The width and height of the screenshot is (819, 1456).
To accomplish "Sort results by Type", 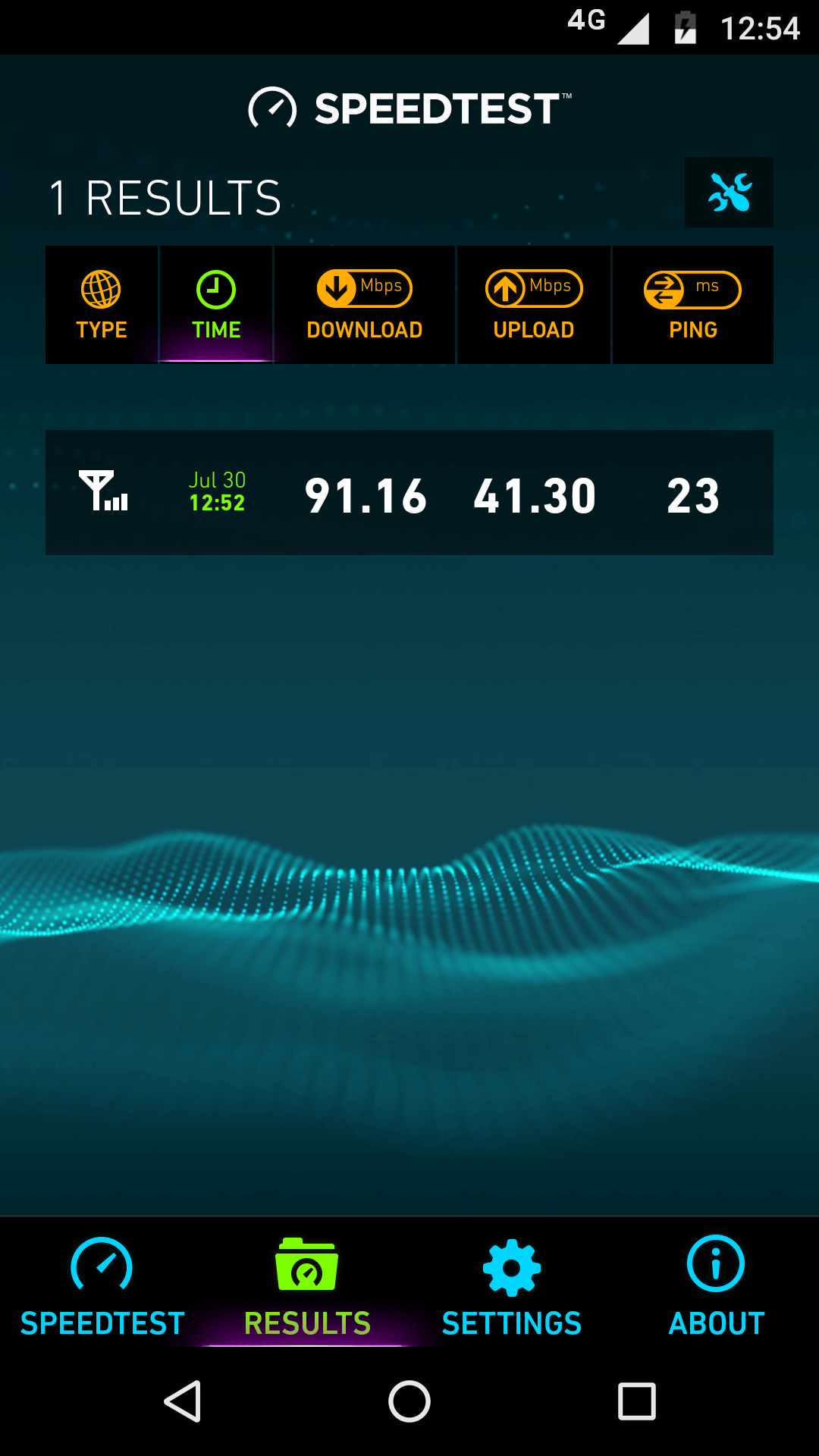I will click(x=102, y=305).
